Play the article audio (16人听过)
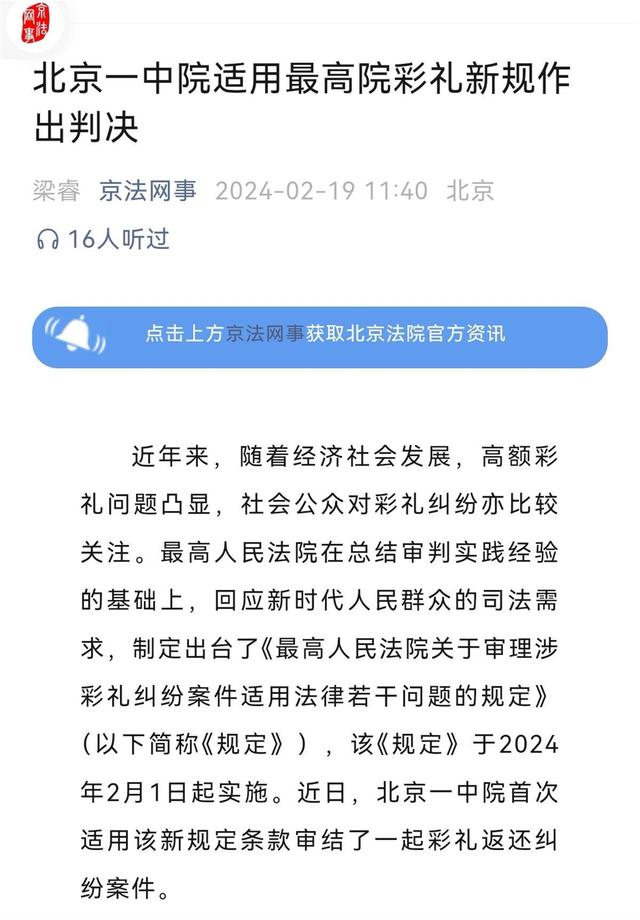 click(103, 239)
